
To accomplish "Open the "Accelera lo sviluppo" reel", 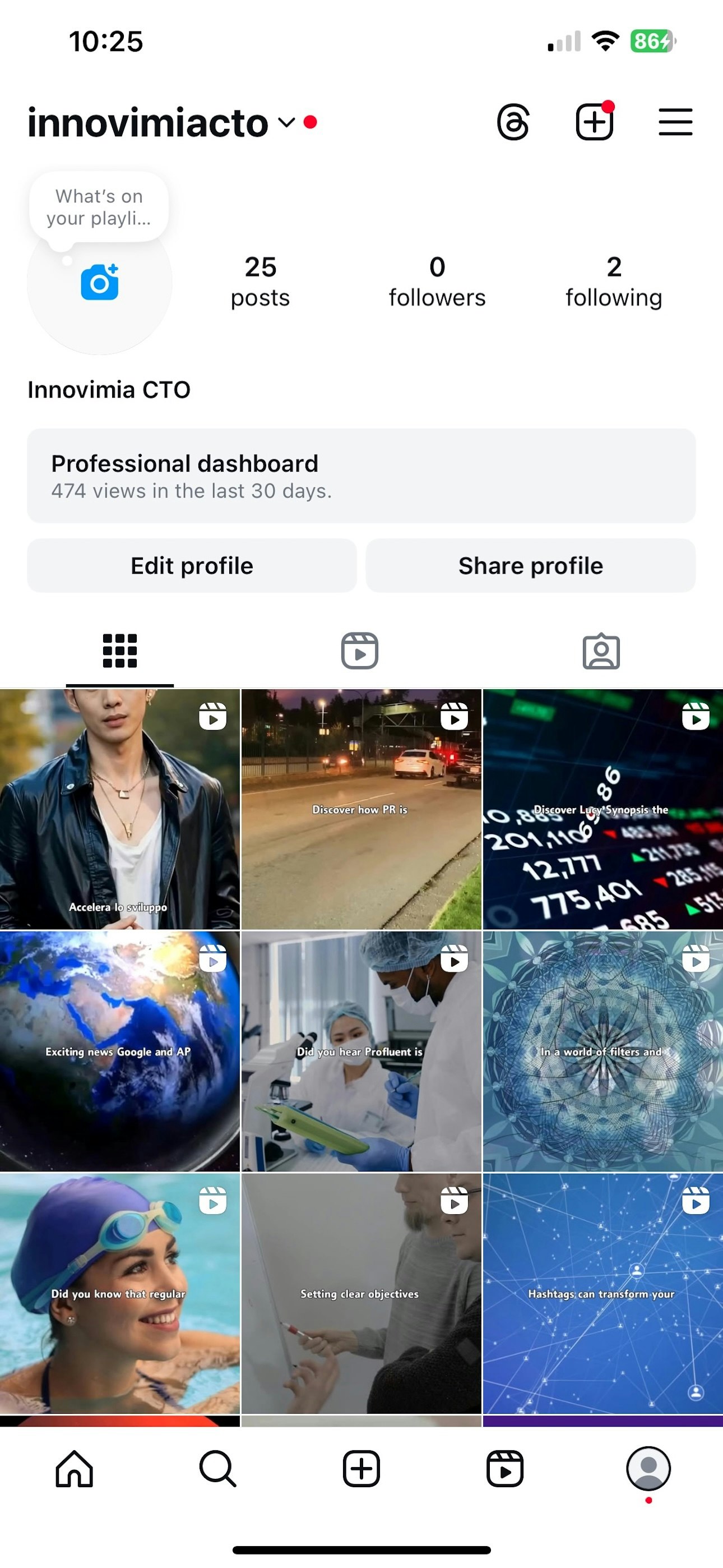I will pyautogui.click(x=120, y=809).
